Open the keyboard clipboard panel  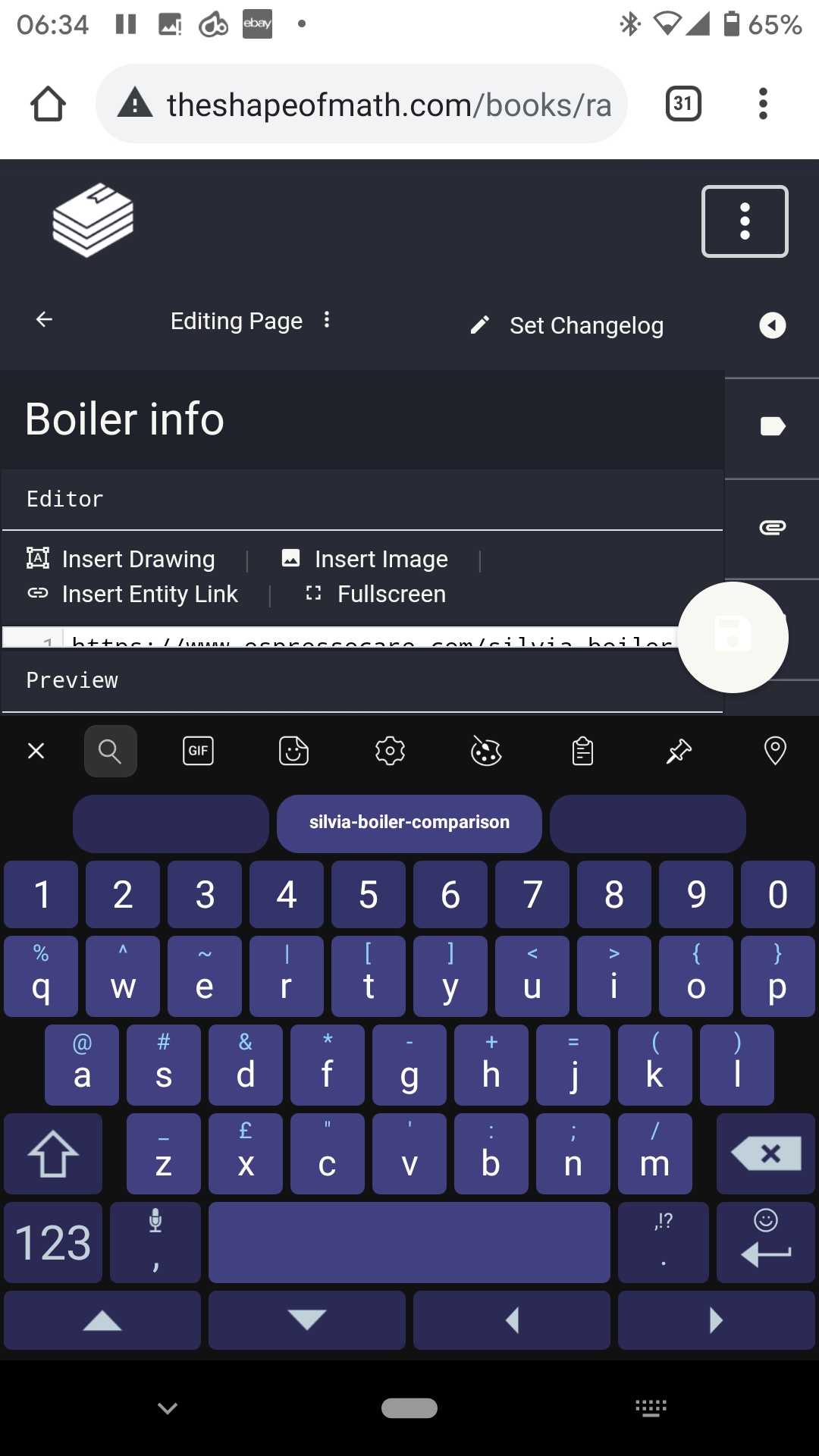pos(582,751)
